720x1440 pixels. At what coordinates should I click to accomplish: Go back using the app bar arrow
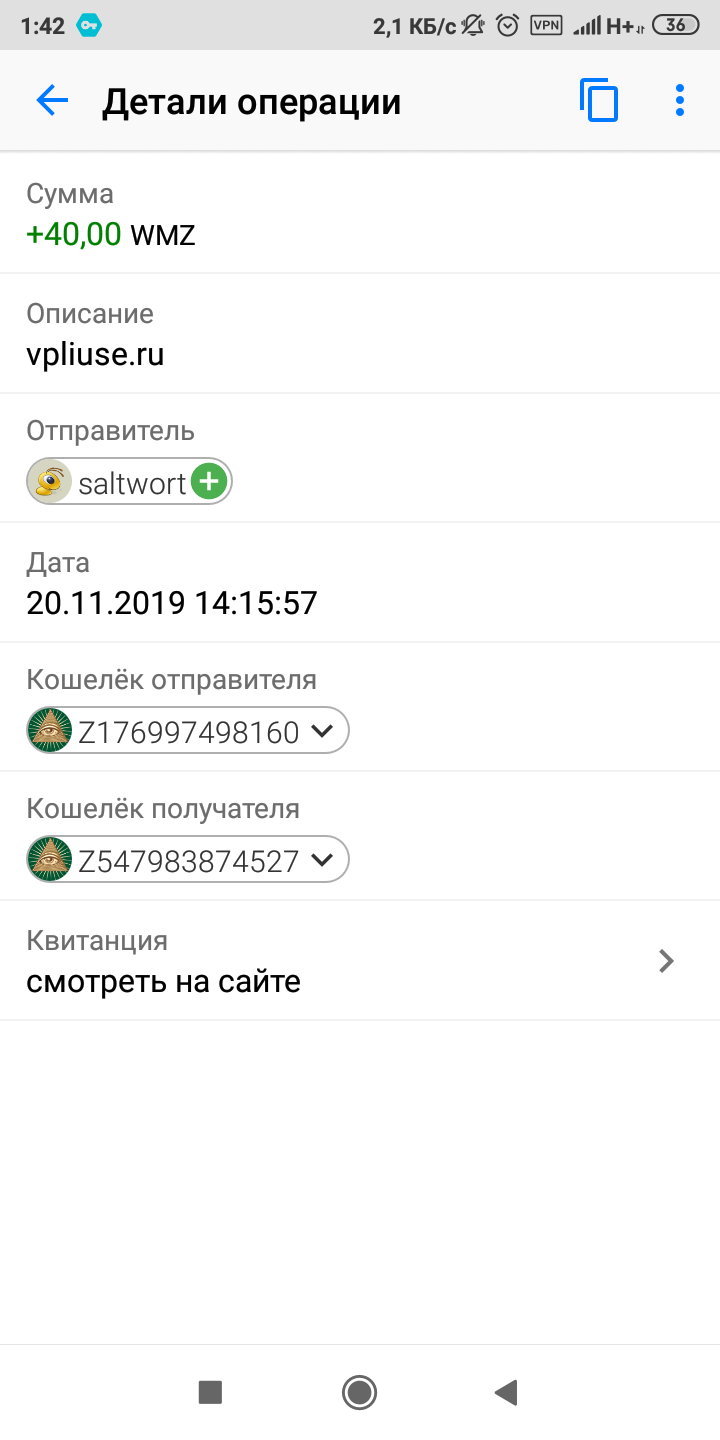click(x=52, y=101)
